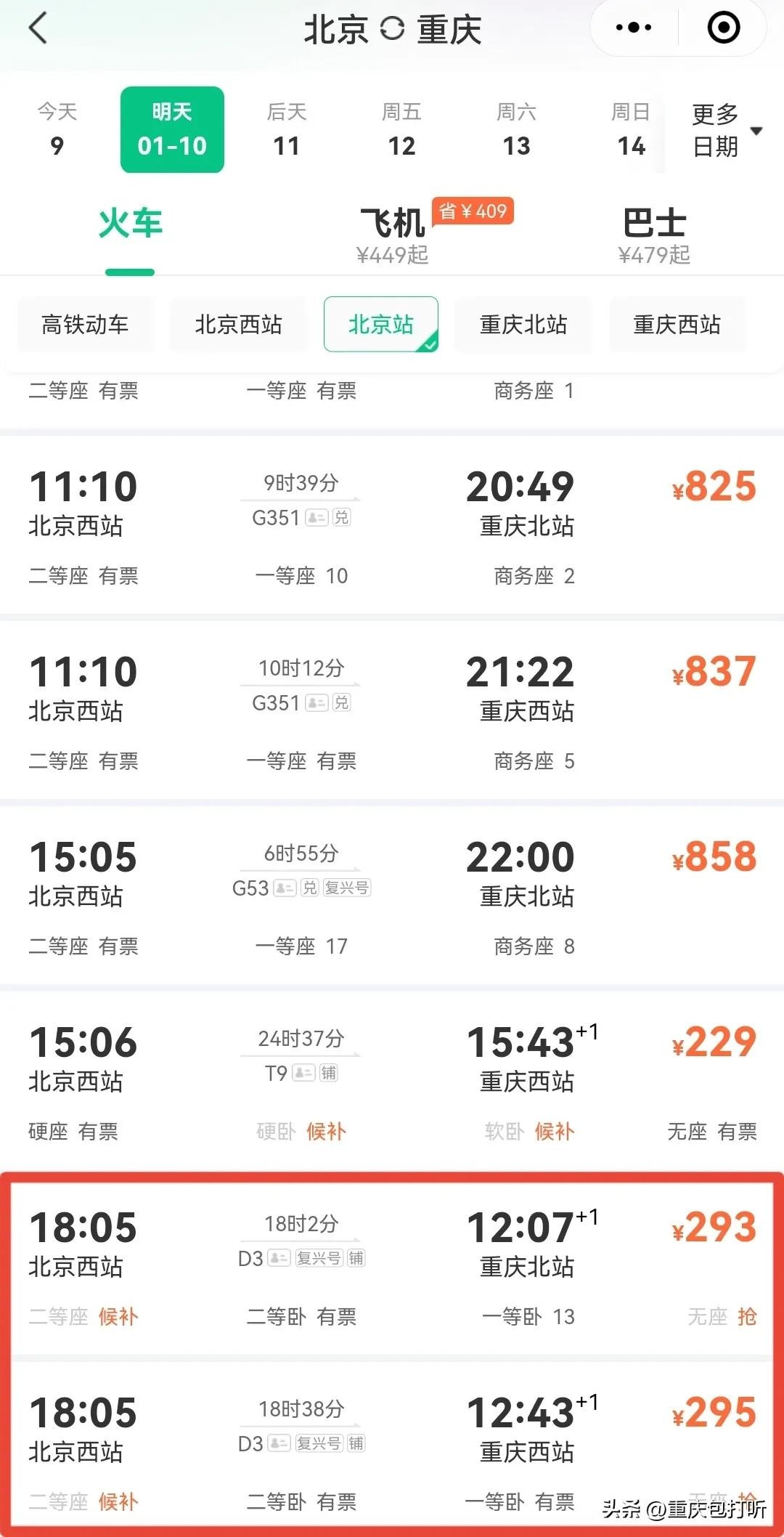Filter arrivals by 重庆西站

[x=677, y=325]
